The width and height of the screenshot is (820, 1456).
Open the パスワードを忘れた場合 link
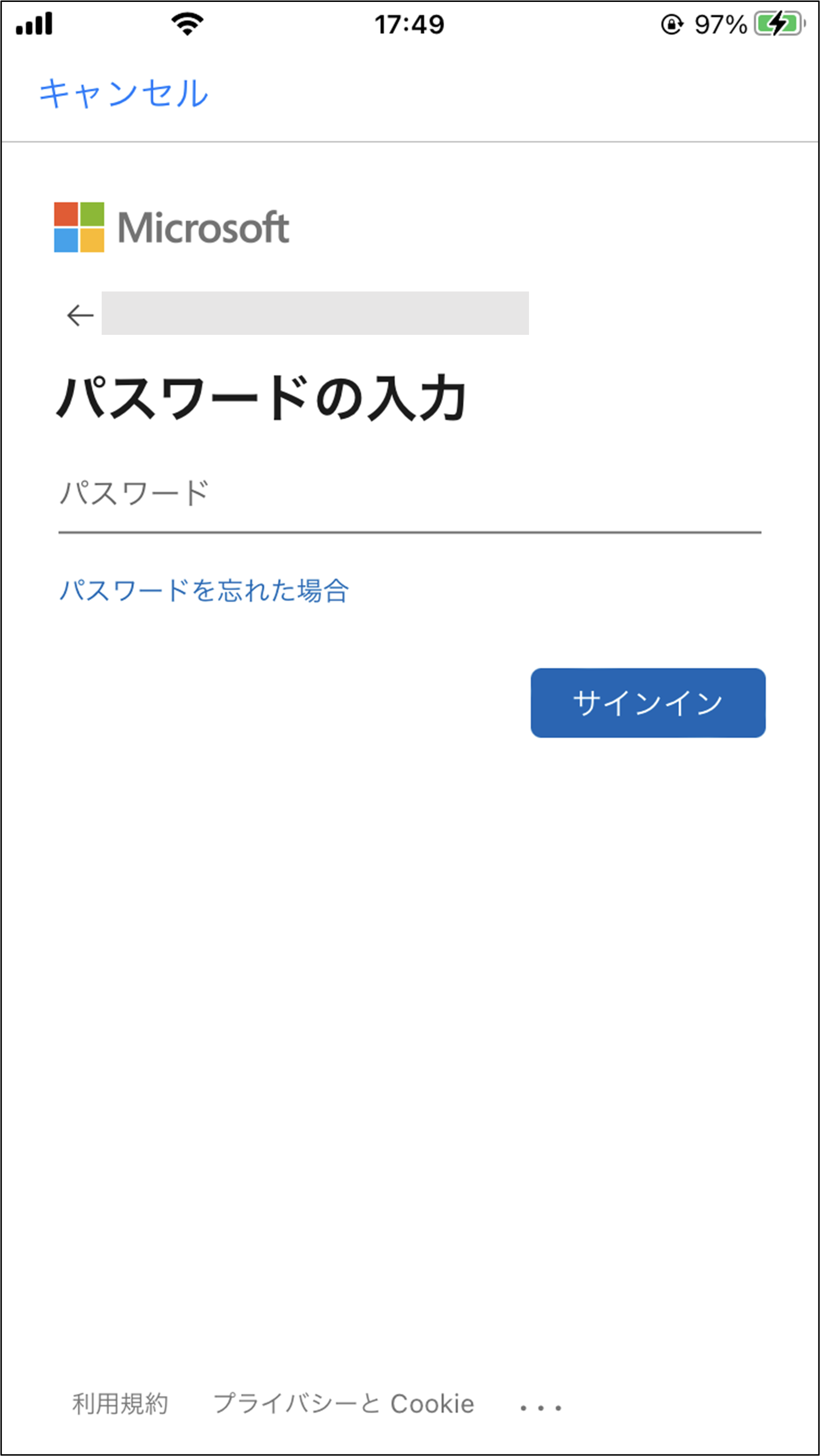pos(204,591)
